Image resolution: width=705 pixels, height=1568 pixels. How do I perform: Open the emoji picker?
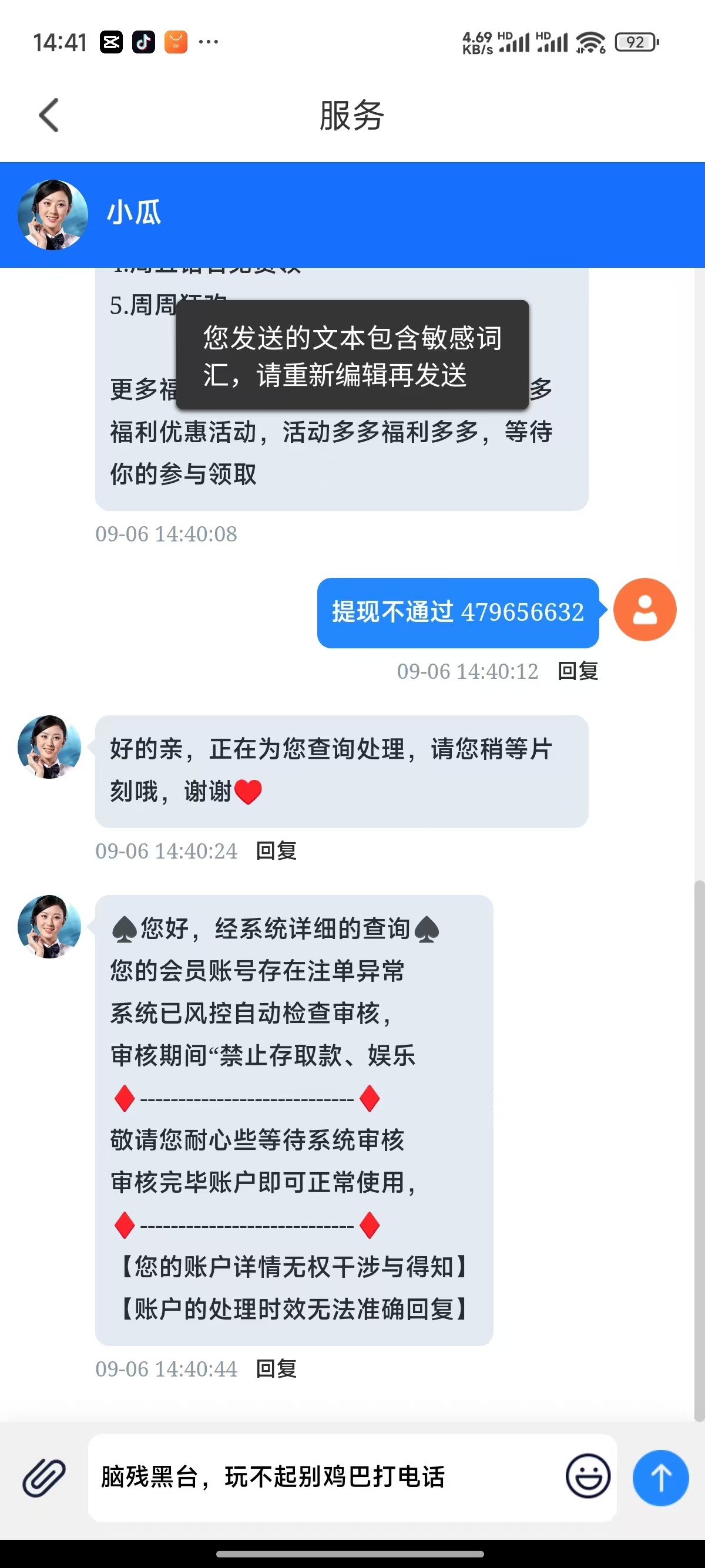[587, 1476]
